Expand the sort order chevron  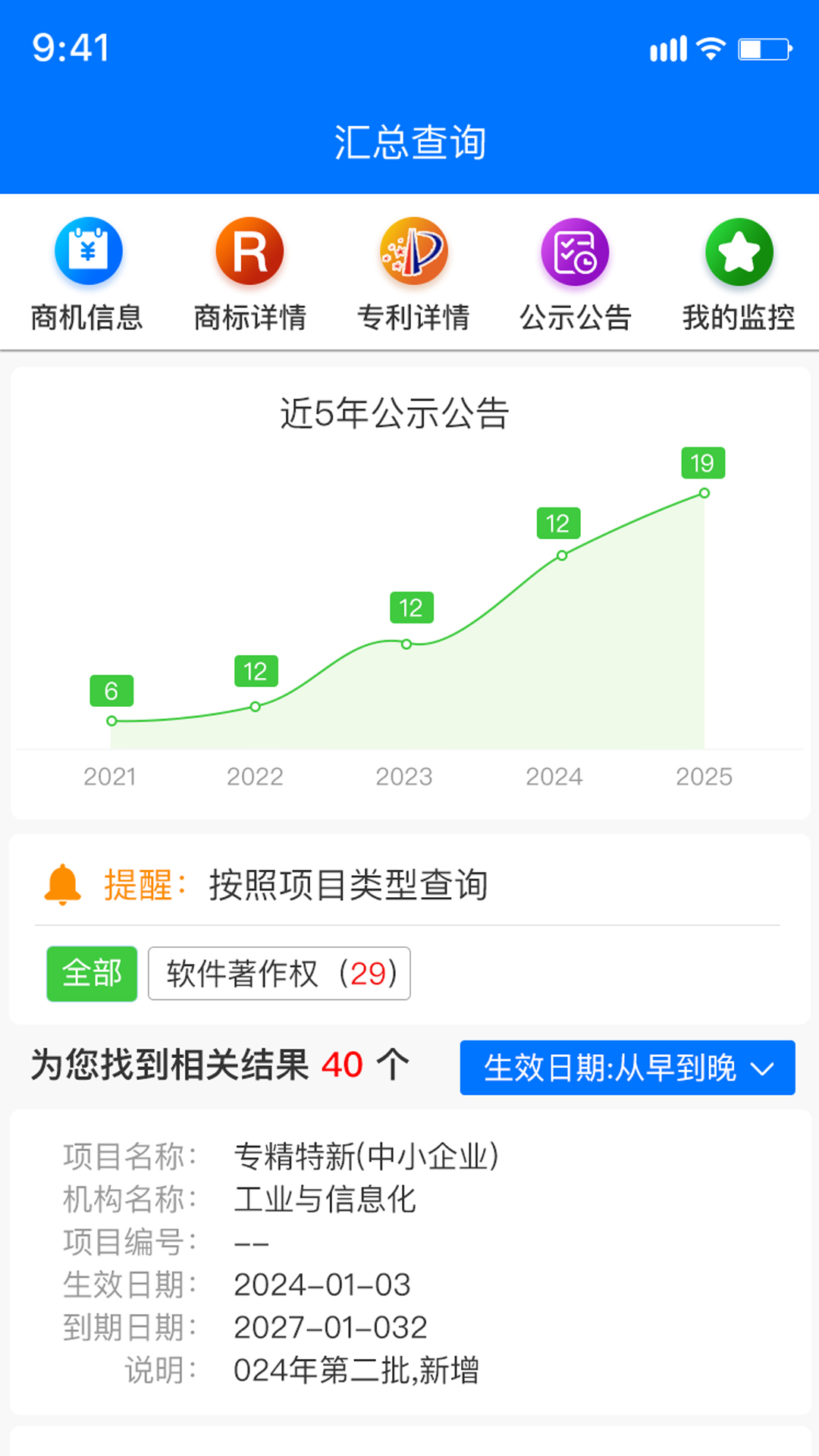(x=762, y=1068)
